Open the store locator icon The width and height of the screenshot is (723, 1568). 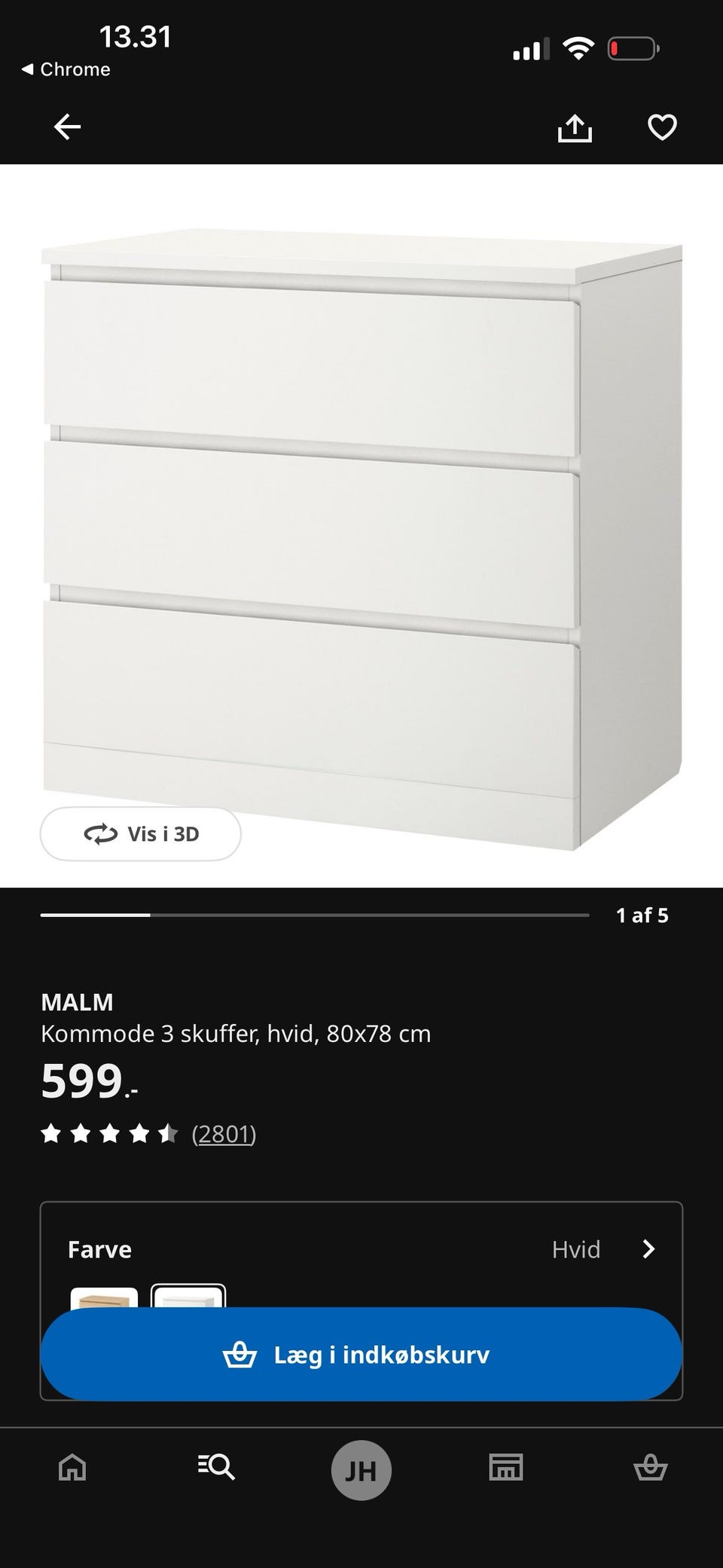[x=506, y=1468]
